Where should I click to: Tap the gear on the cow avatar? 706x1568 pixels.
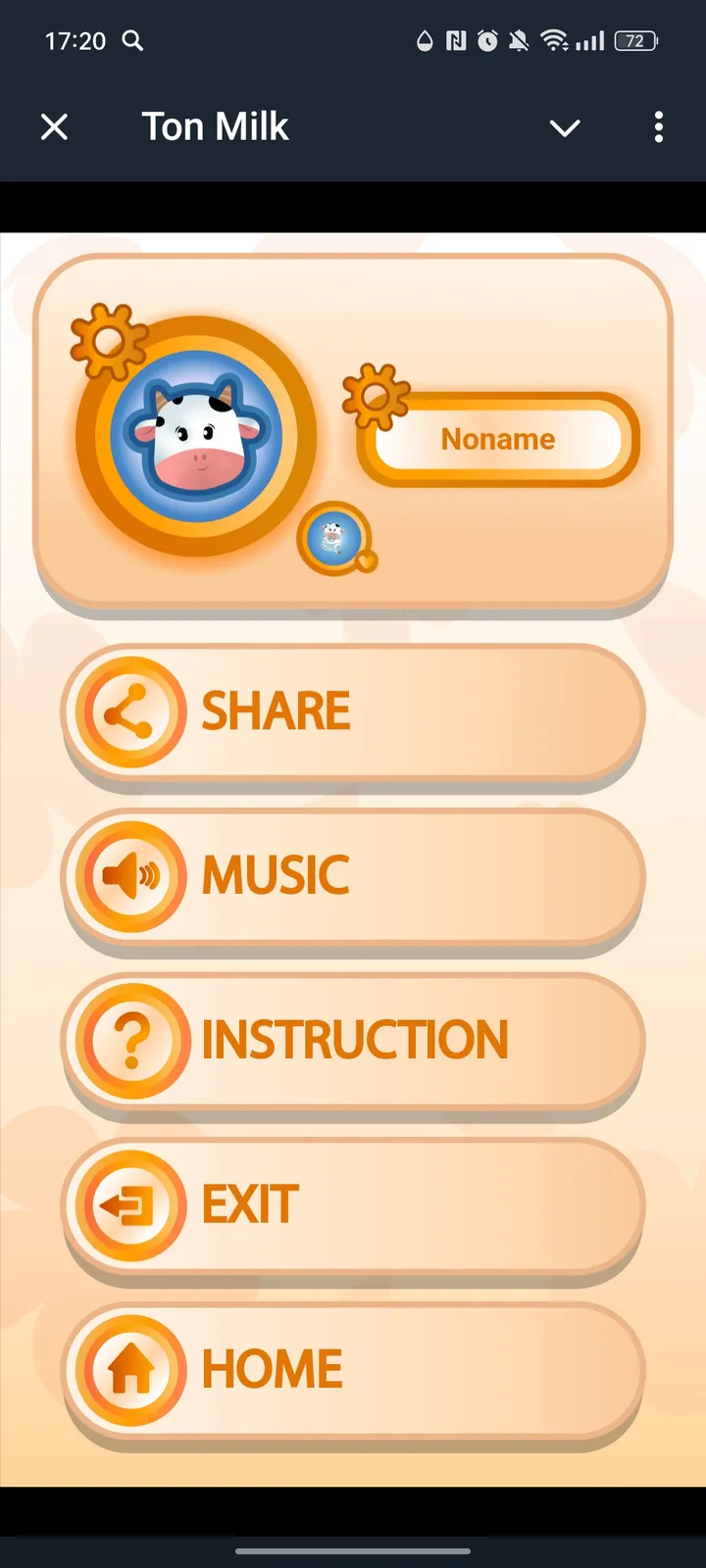108,340
